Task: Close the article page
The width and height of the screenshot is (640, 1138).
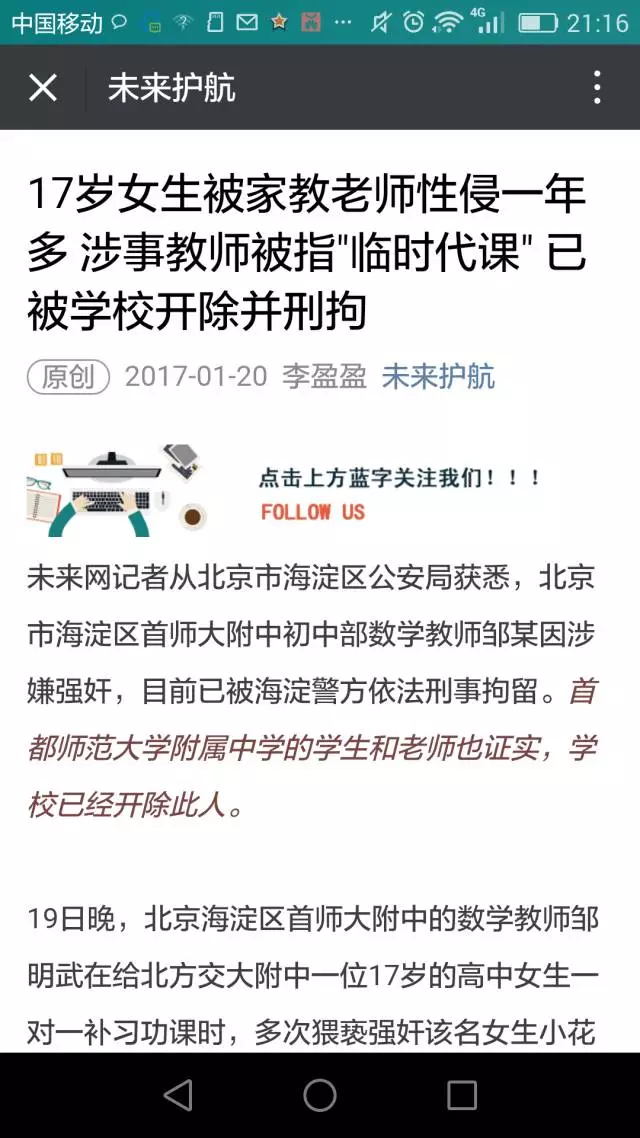Action: pyautogui.click(x=43, y=88)
